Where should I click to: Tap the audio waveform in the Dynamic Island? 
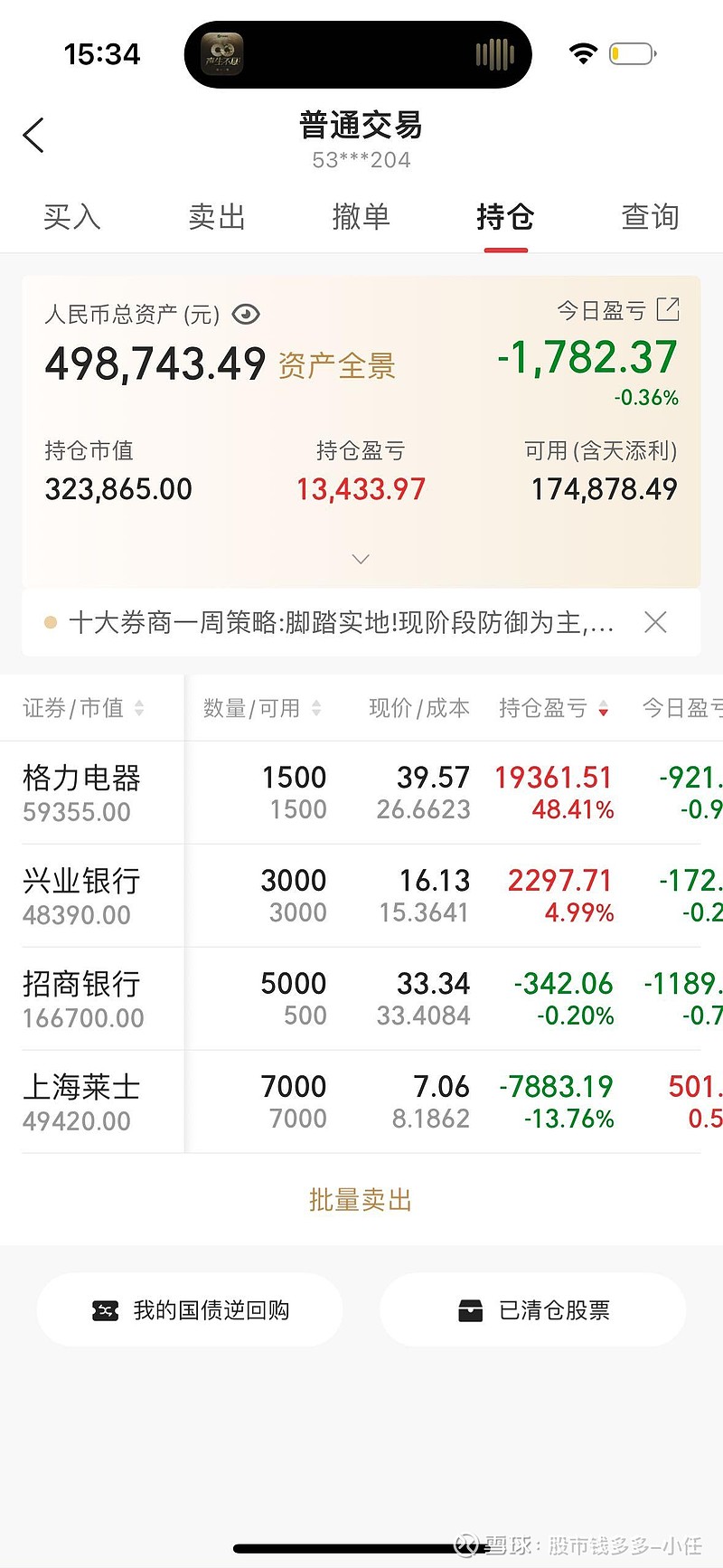493,52
